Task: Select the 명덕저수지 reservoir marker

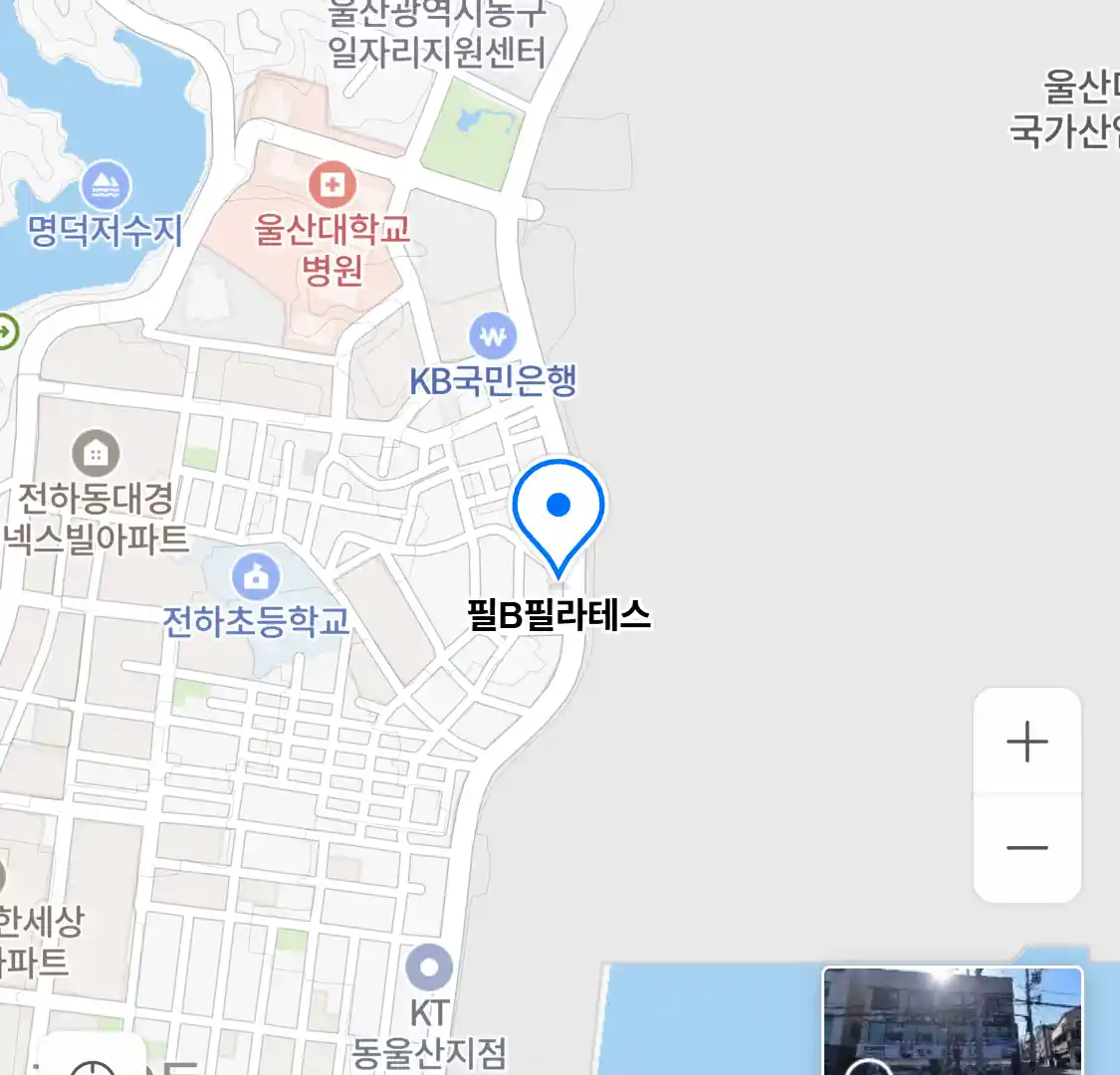Action: pyautogui.click(x=105, y=185)
